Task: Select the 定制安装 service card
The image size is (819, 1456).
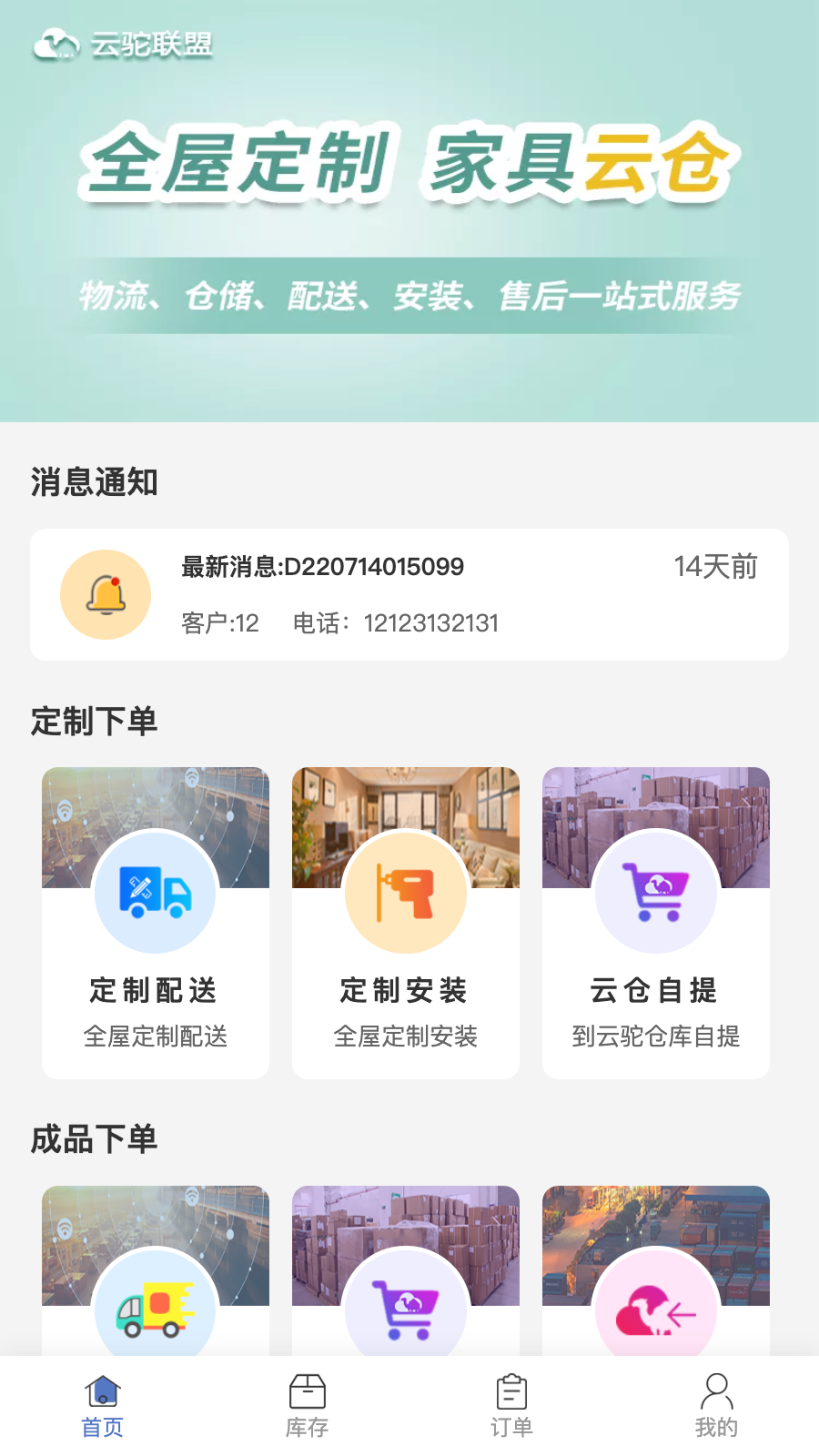Action: (406, 923)
